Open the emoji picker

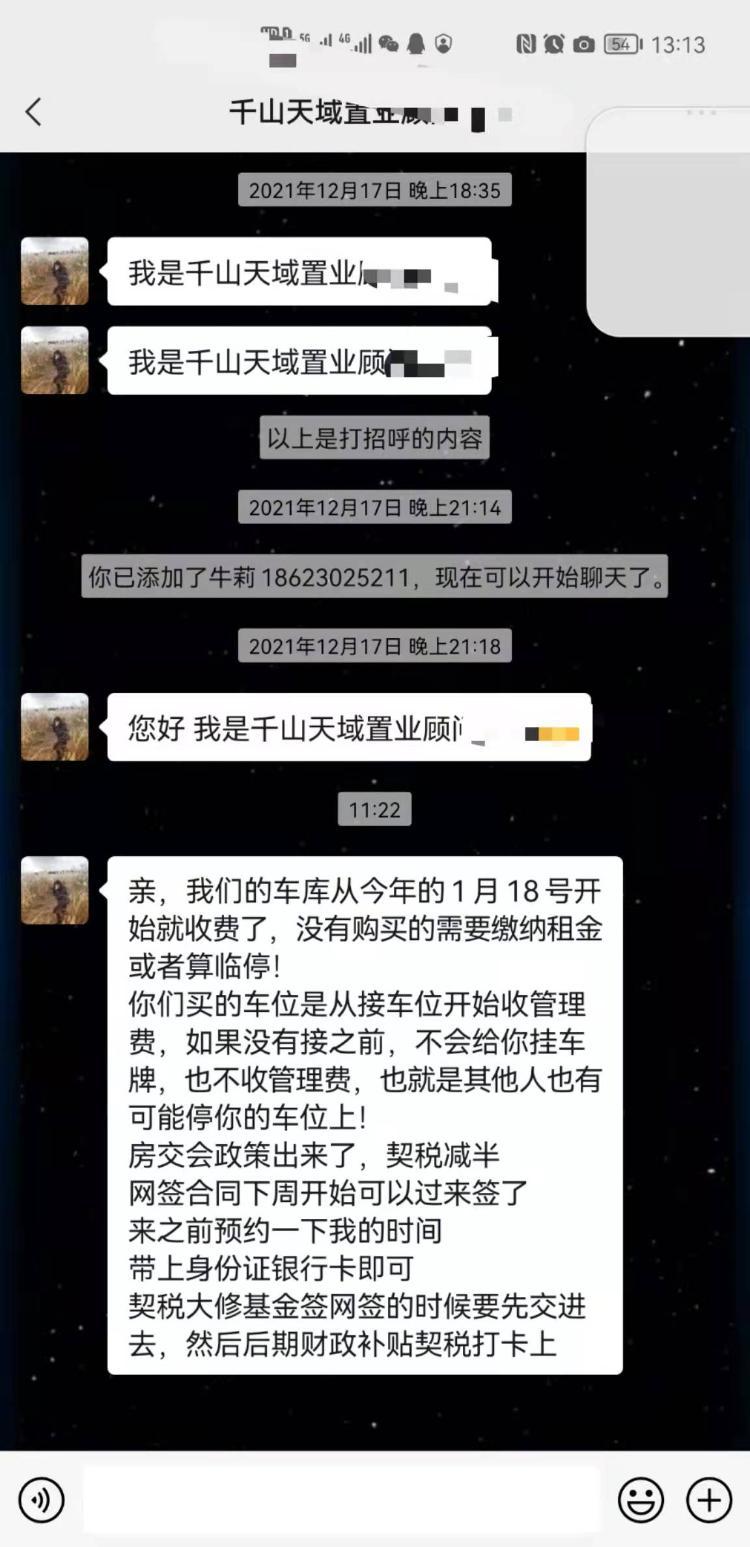coord(640,1500)
